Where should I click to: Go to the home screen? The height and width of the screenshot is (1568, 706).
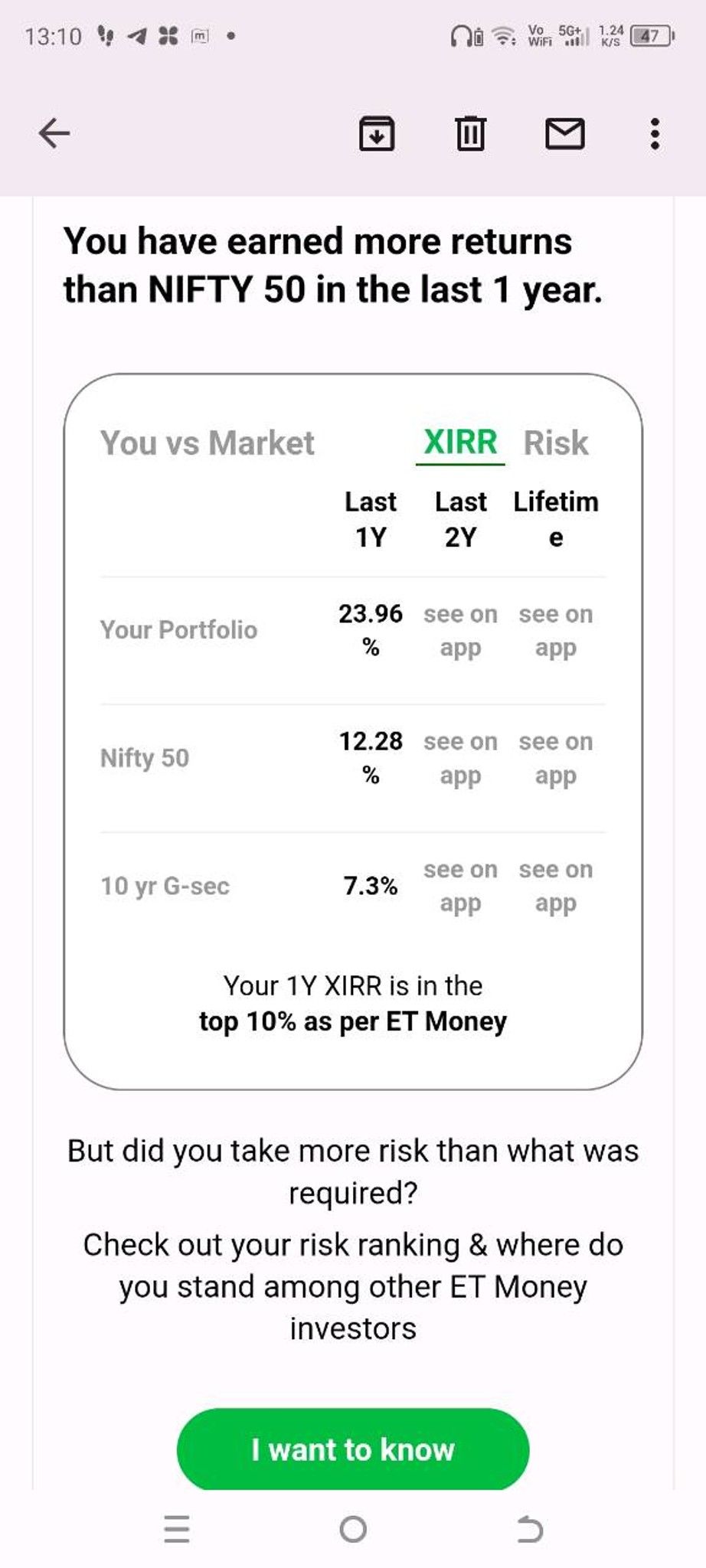click(353, 1529)
